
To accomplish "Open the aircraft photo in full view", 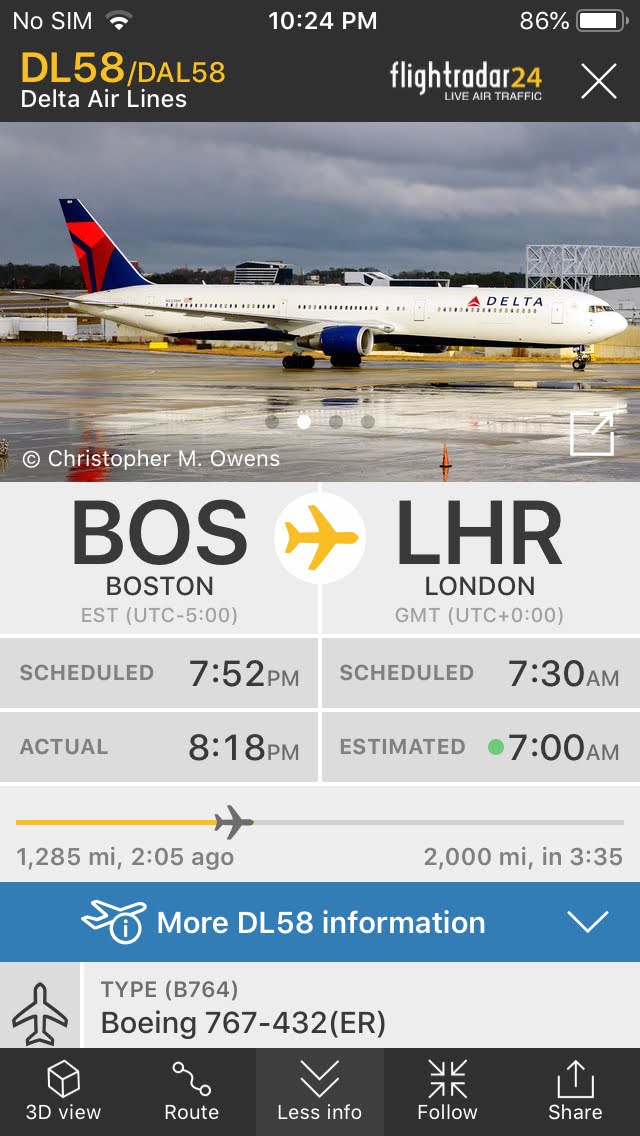I will tap(591, 435).
